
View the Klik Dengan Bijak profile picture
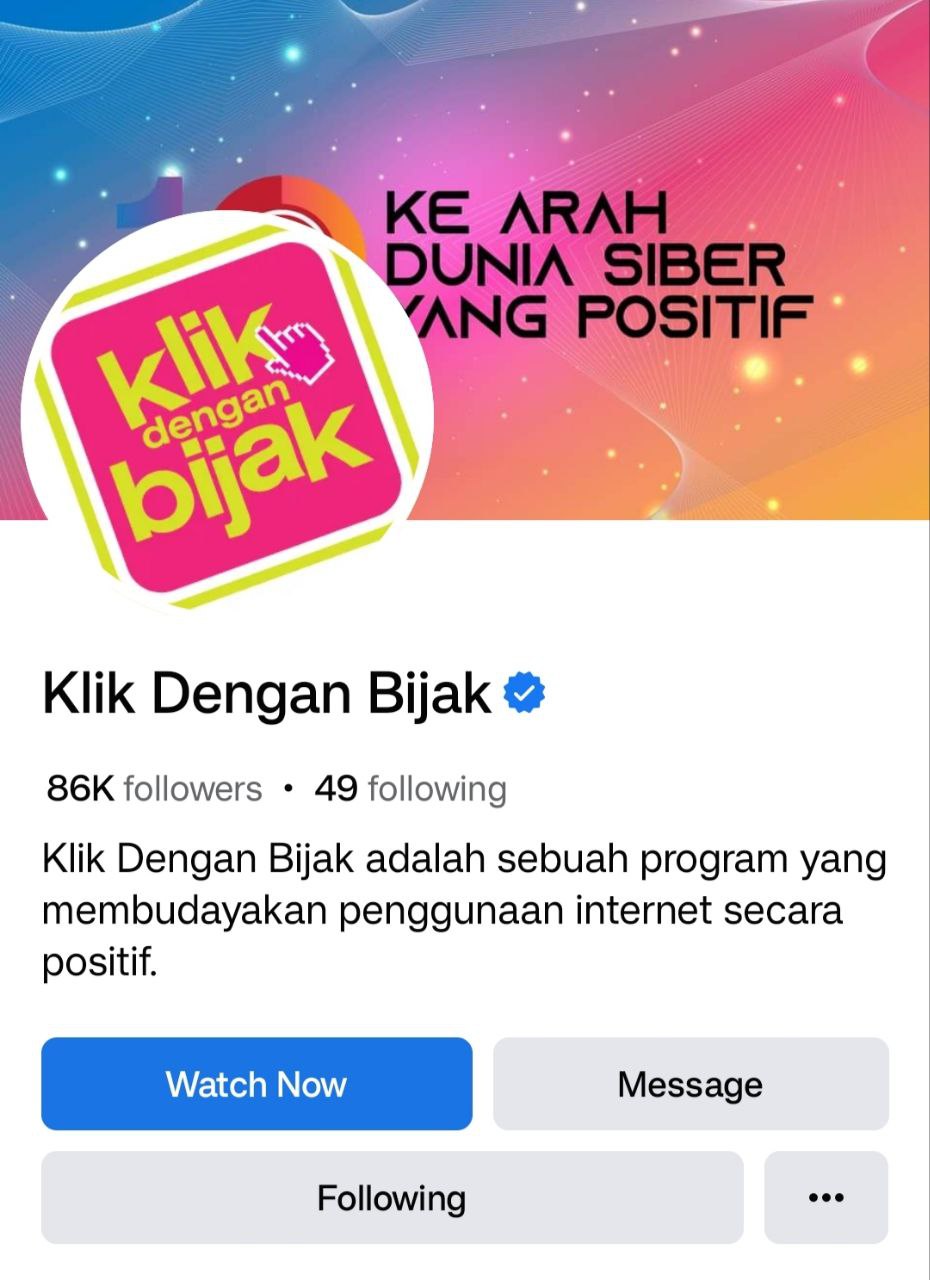coord(227,412)
